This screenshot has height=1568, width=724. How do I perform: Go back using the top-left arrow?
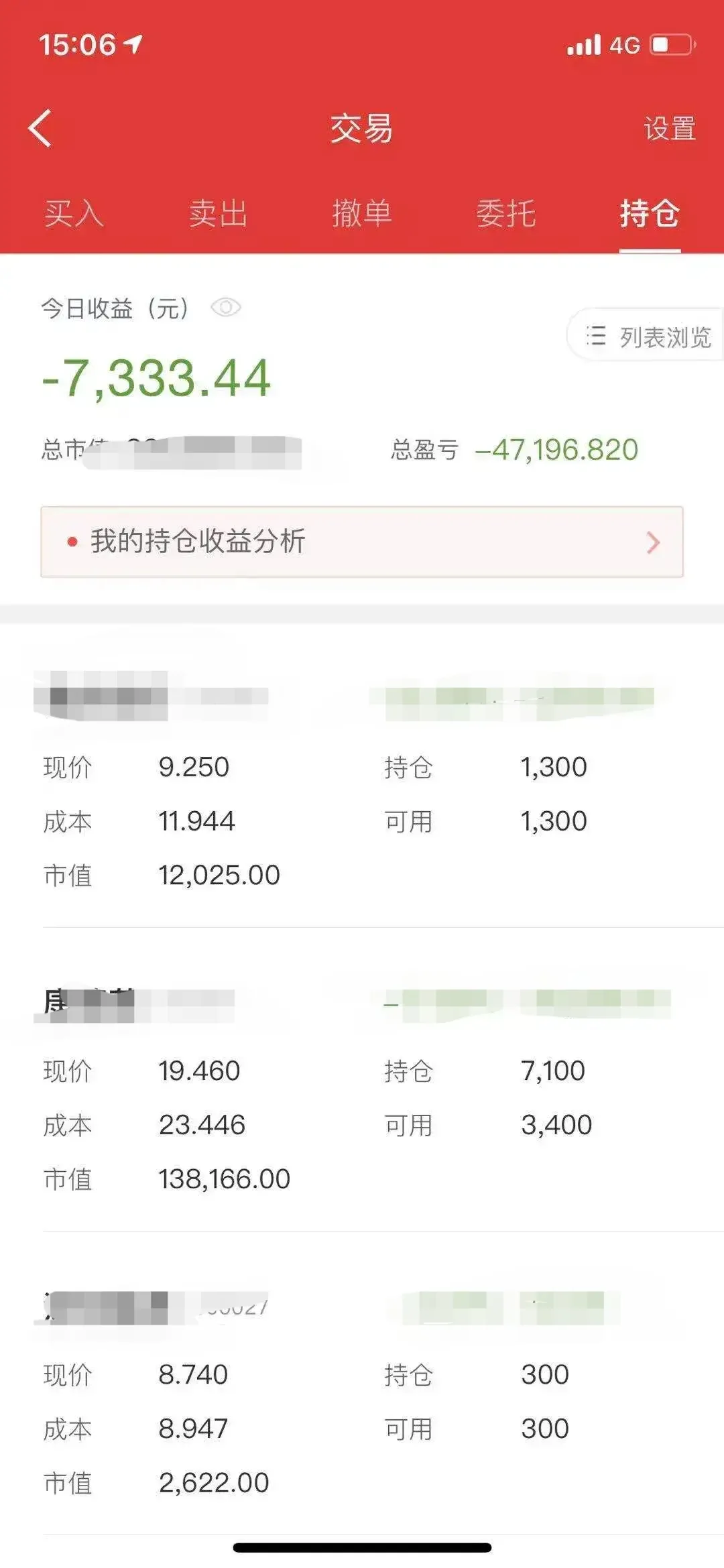point(40,128)
